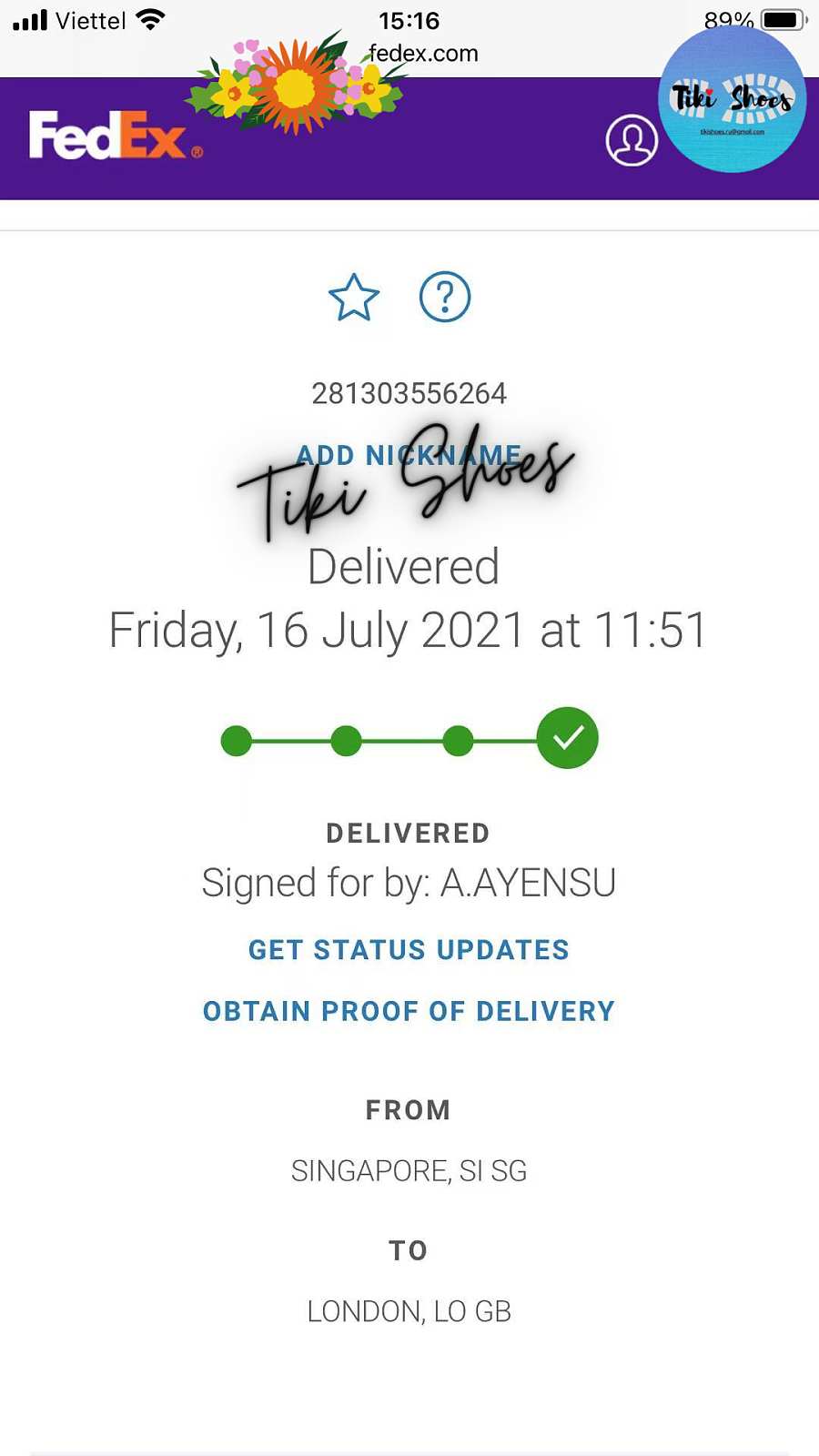Open Obtain Proof of Delivery

(409, 1011)
